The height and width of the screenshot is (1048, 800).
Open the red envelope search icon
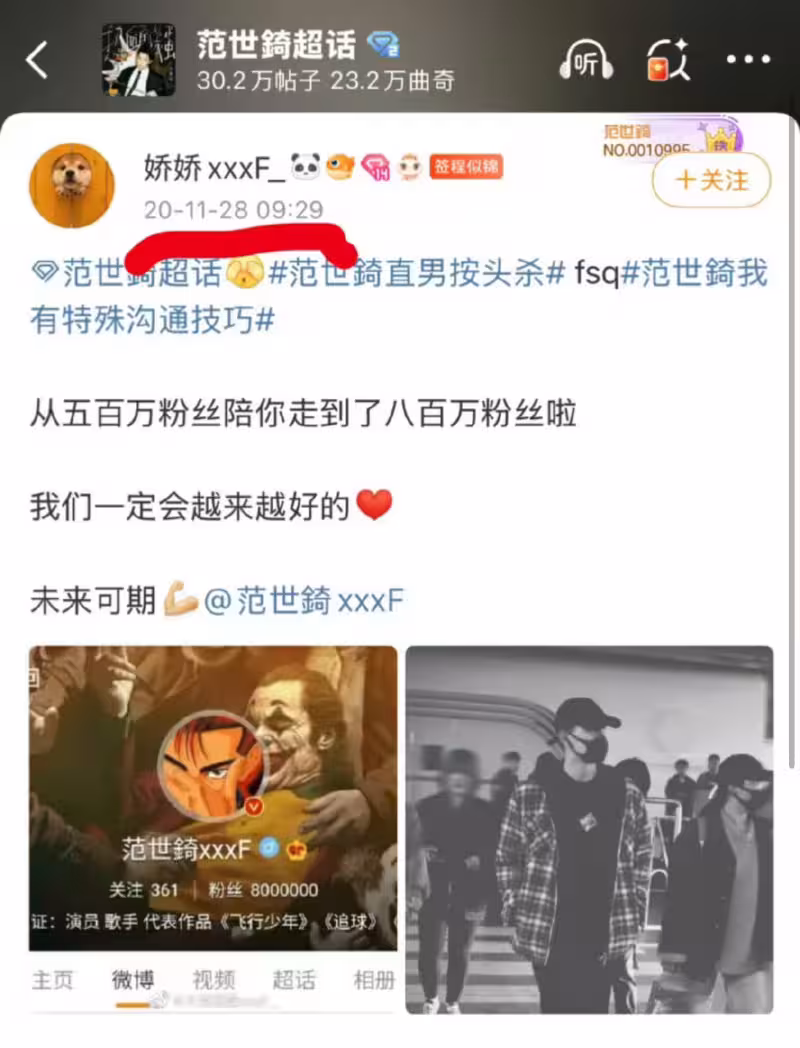[667, 61]
